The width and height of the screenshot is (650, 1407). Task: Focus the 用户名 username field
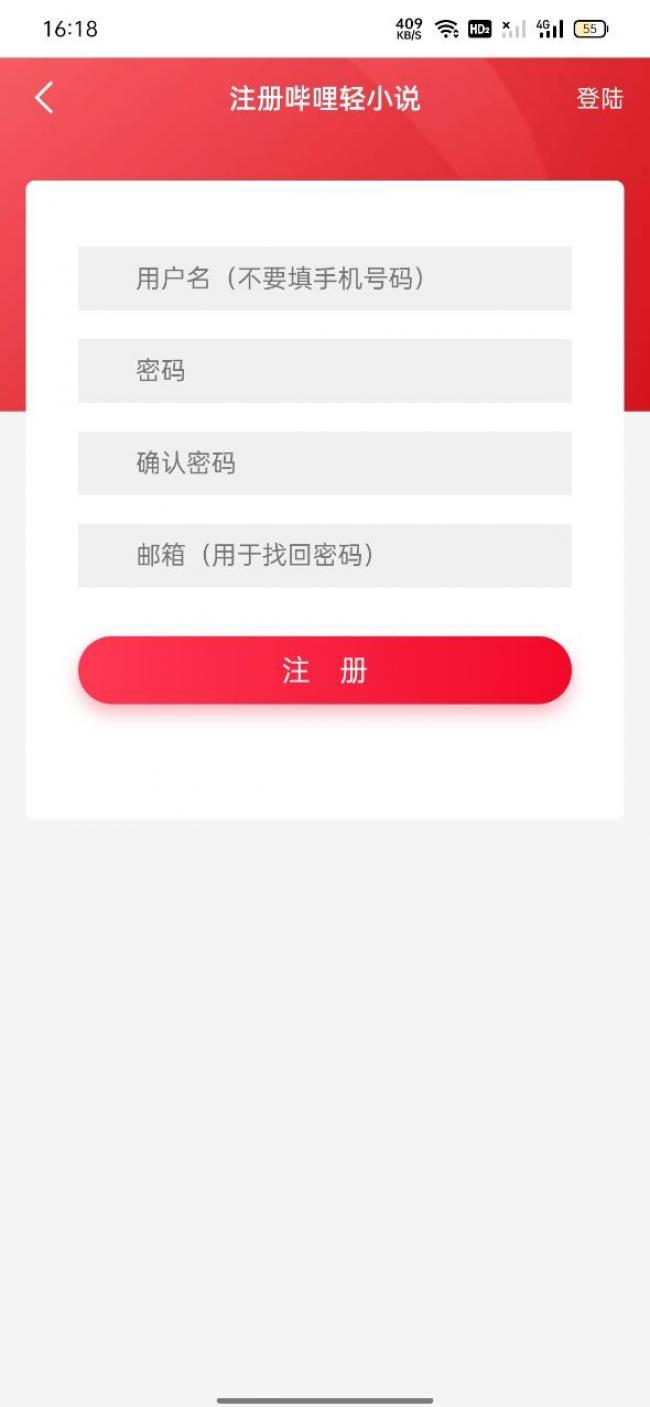tap(325, 278)
